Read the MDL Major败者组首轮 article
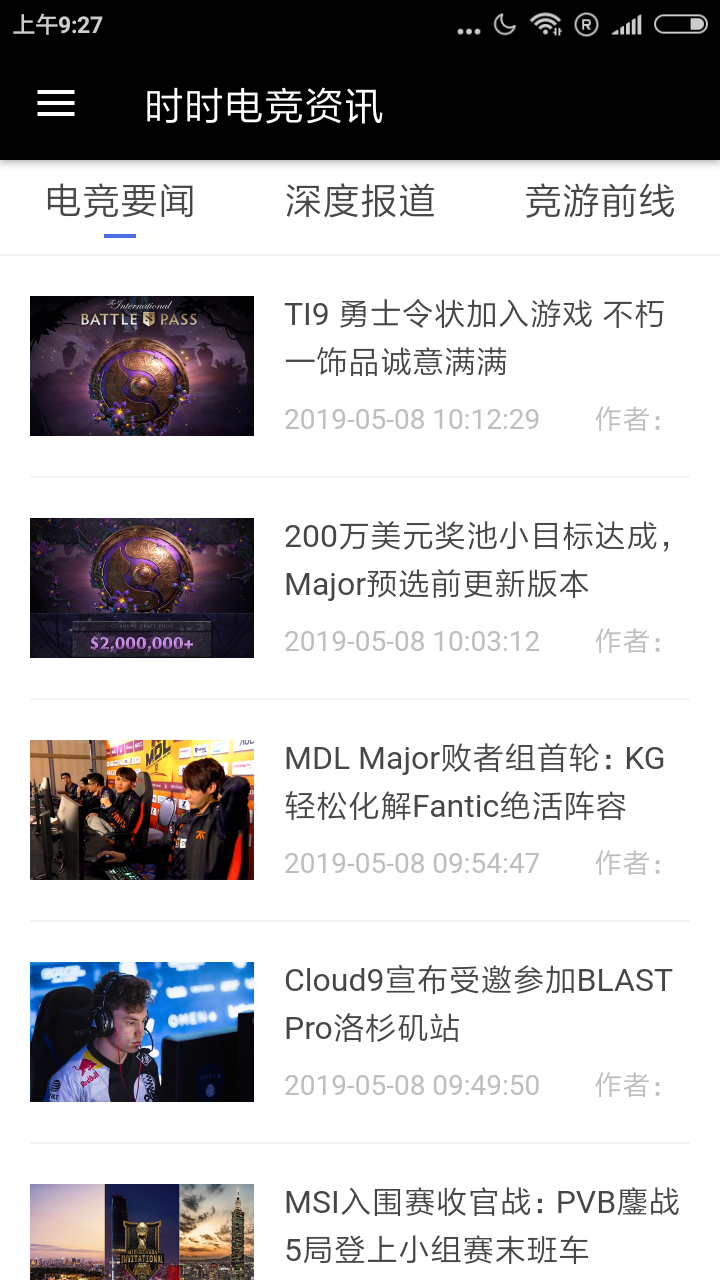Screen dimensions: 720x1280 click(x=474, y=782)
